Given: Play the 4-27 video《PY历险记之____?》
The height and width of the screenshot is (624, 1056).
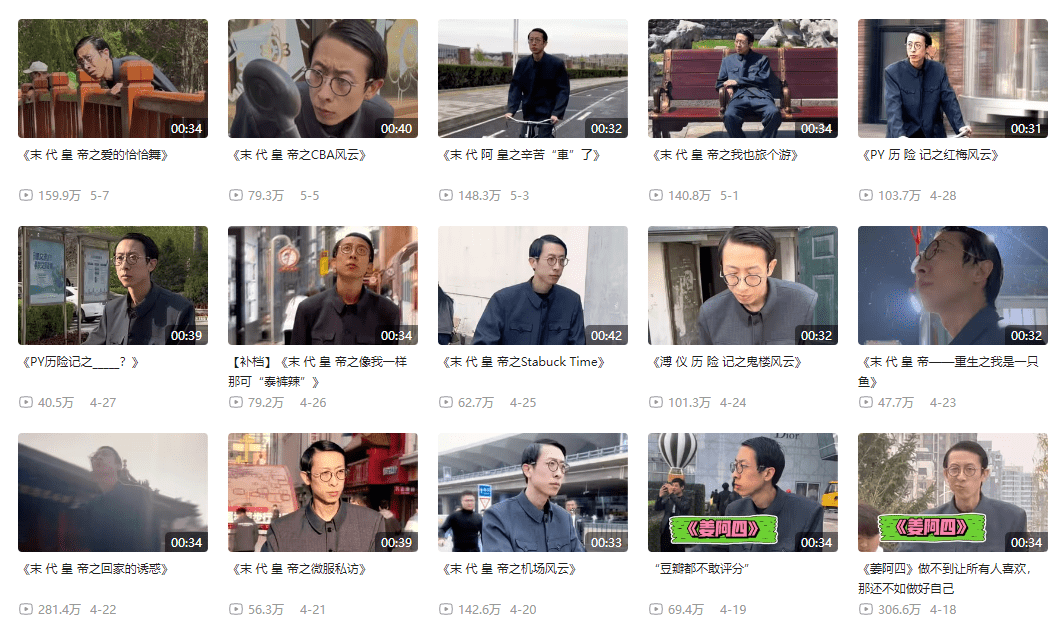Looking at the screenshot, I should [x=113, y=285].
